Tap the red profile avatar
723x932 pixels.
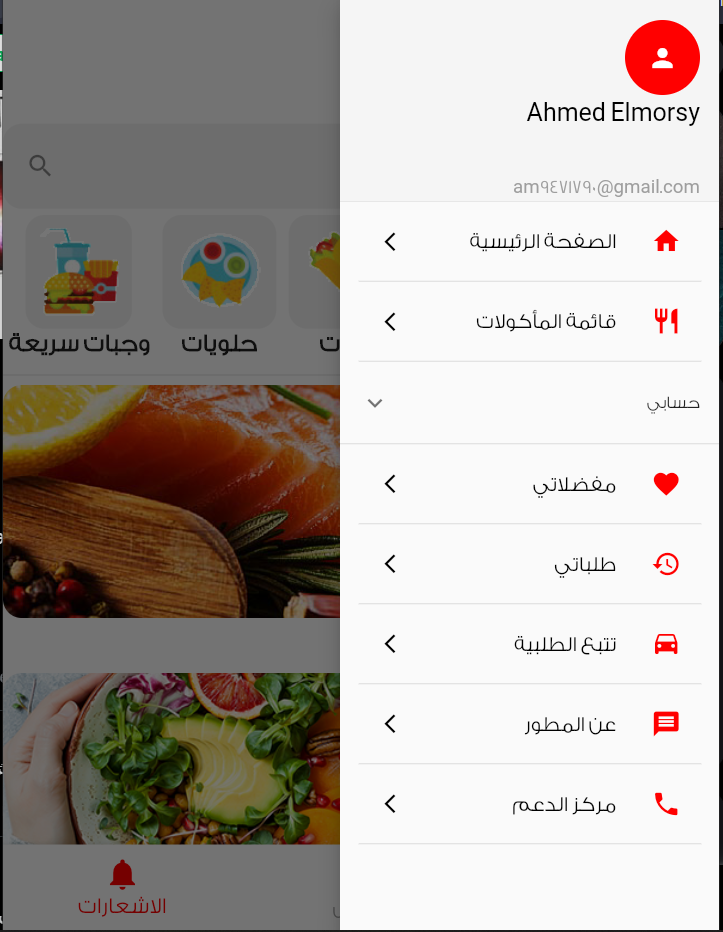click(662, 58)
